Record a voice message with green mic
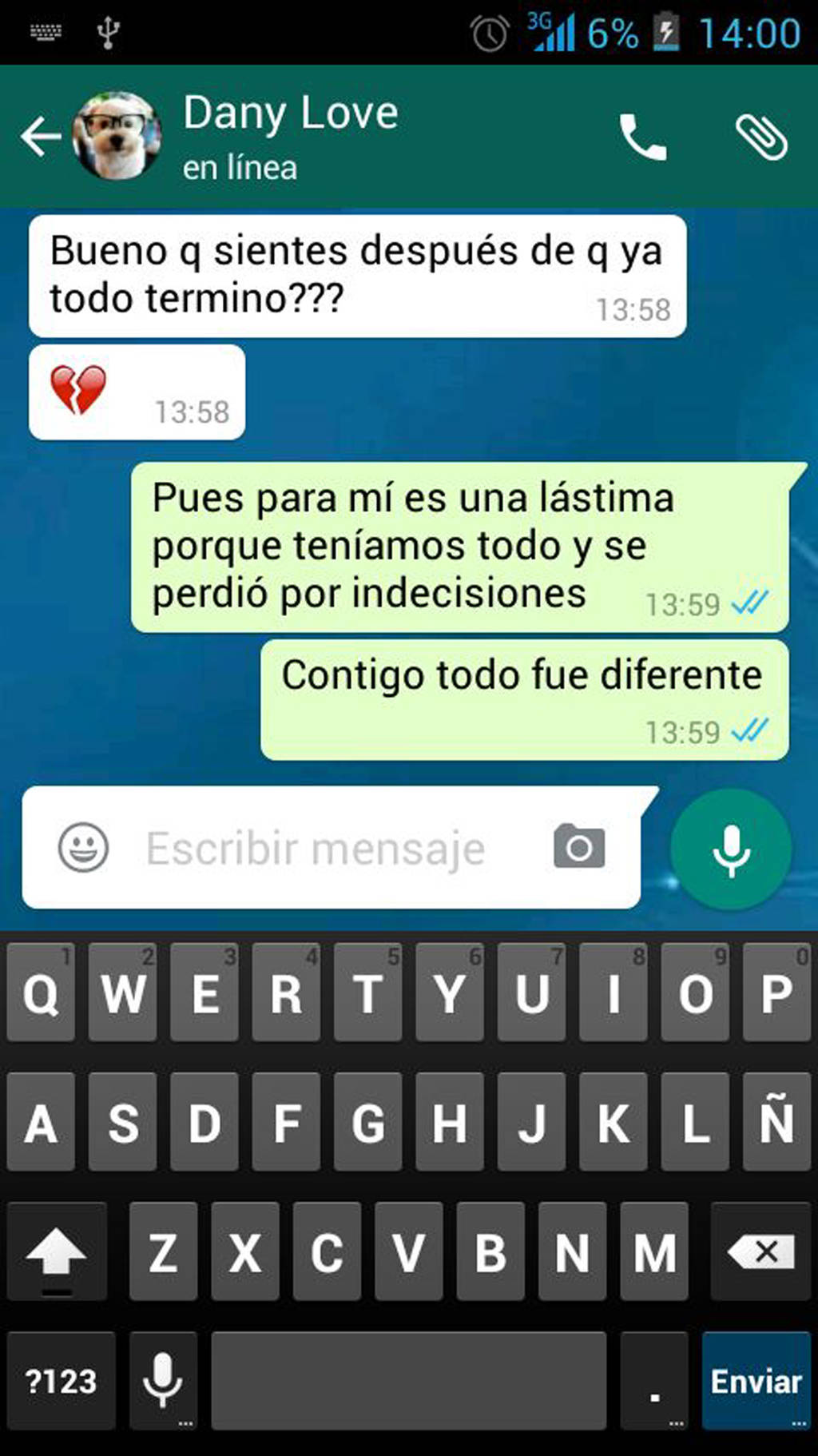The image size is (818, 1456). [731, 849]
